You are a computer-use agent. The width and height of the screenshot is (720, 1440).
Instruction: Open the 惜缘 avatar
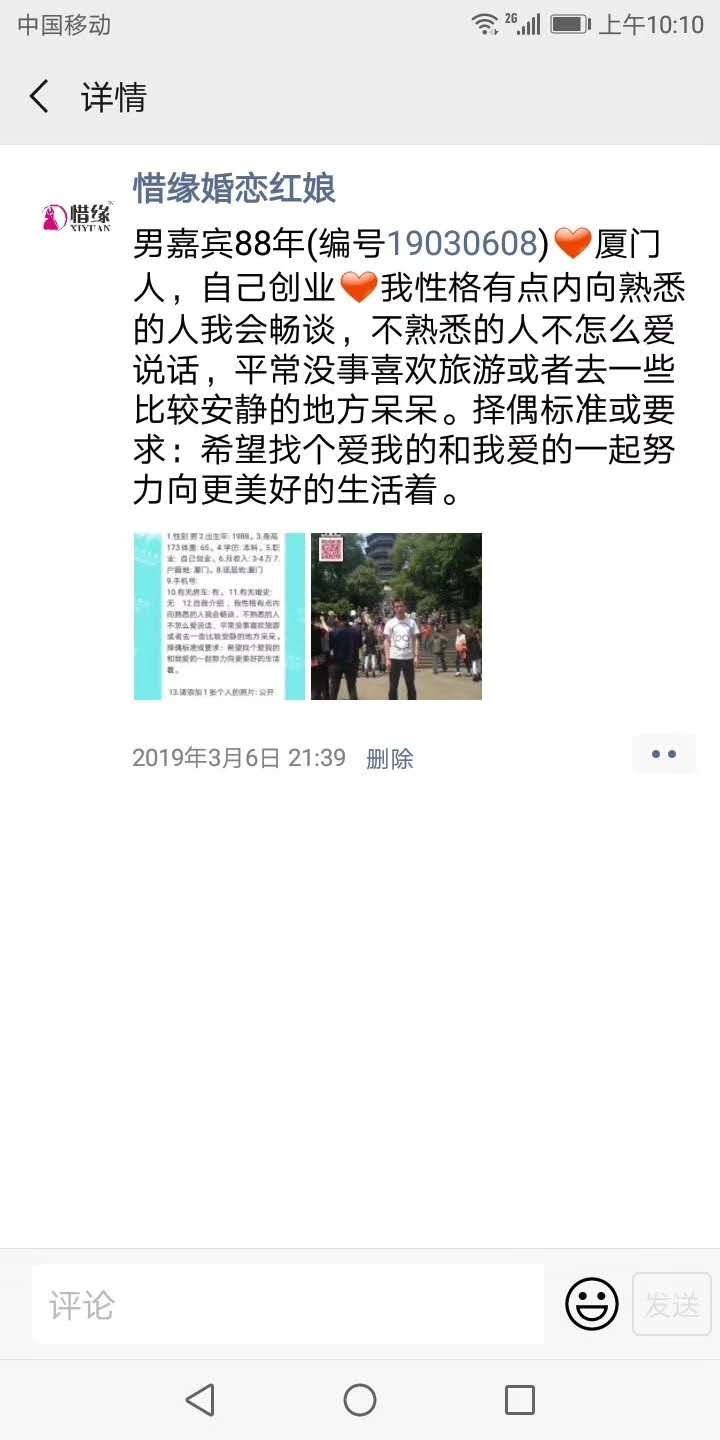(77, 215)
